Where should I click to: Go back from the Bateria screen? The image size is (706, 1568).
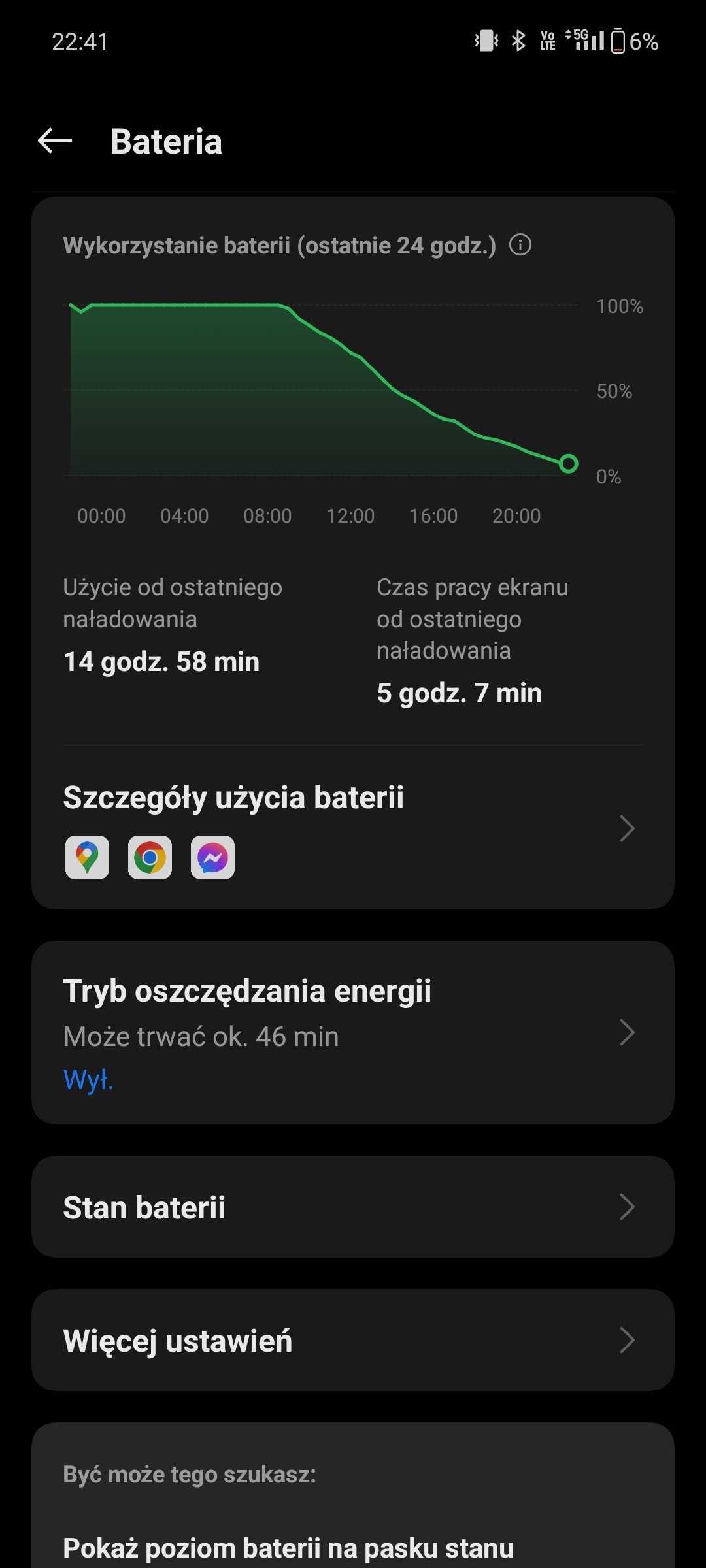tap(55, 140)
